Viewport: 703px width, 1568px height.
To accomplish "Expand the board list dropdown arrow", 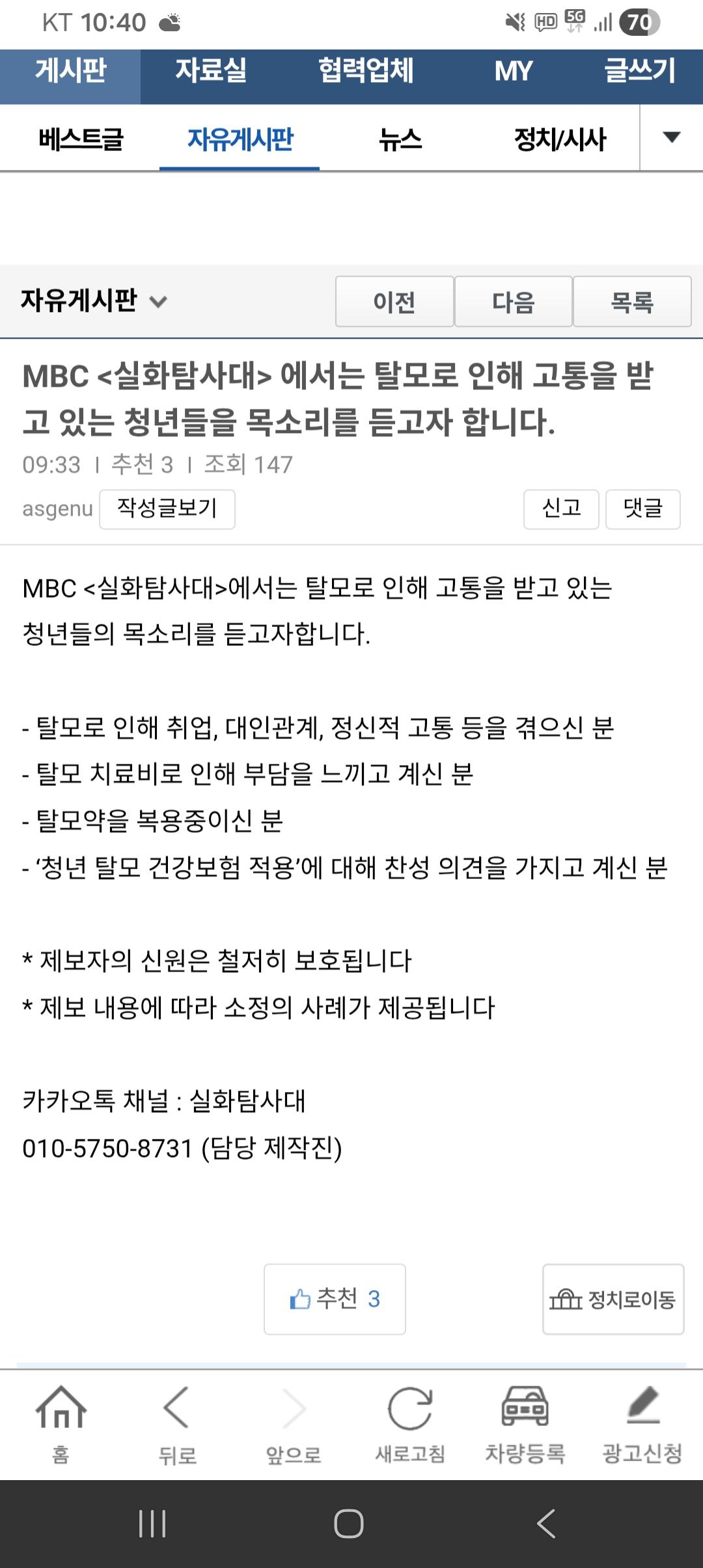I will [x=671, y=137].
